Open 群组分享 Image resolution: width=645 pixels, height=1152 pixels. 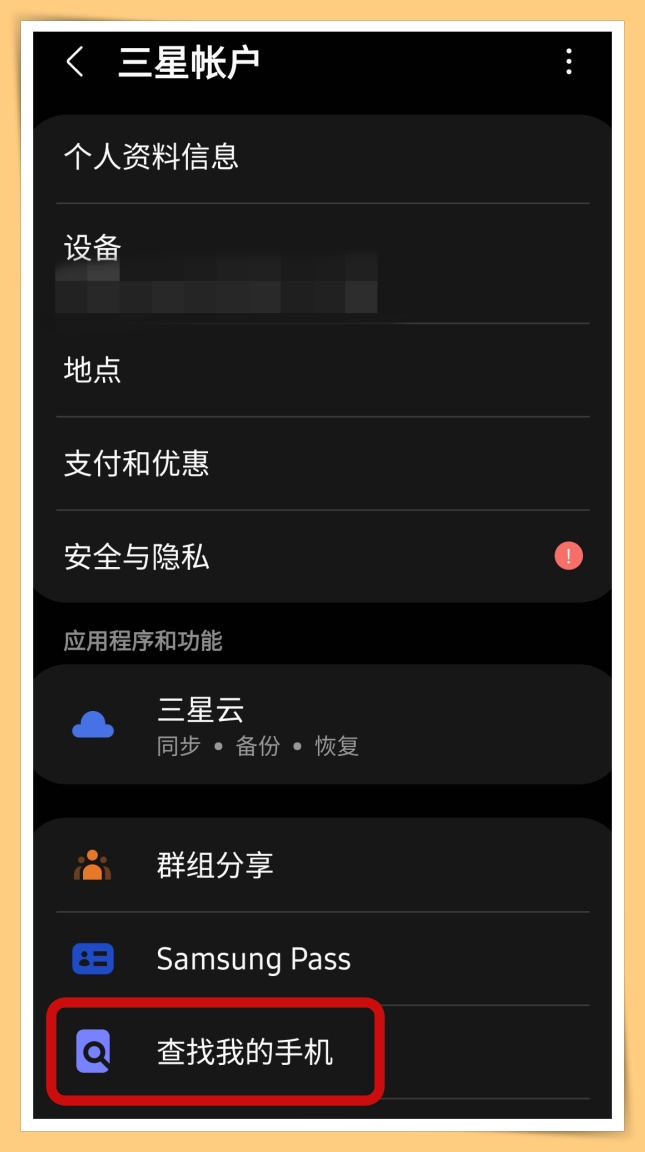coord(322,865)
